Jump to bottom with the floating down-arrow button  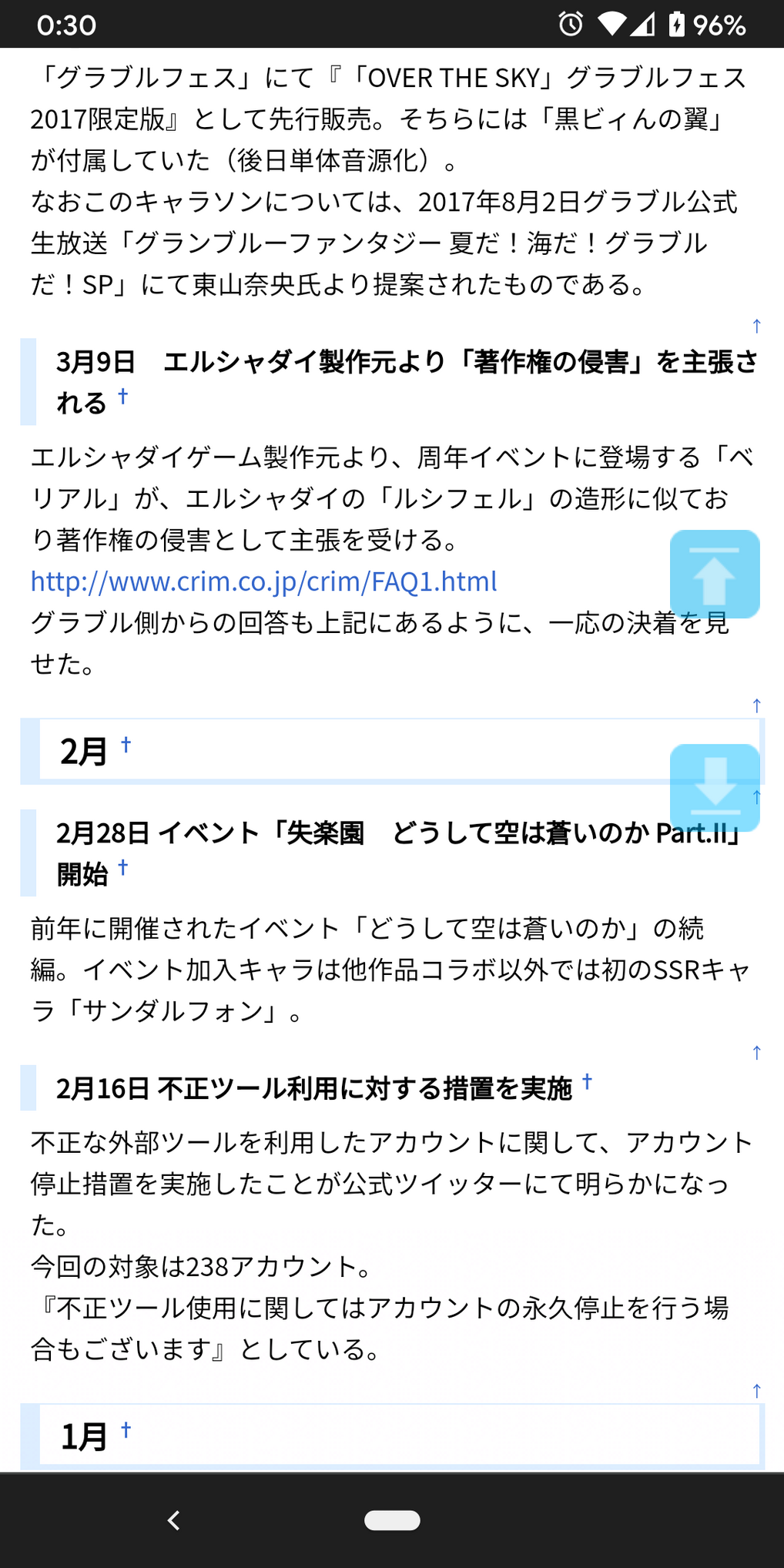pos(715,787)
